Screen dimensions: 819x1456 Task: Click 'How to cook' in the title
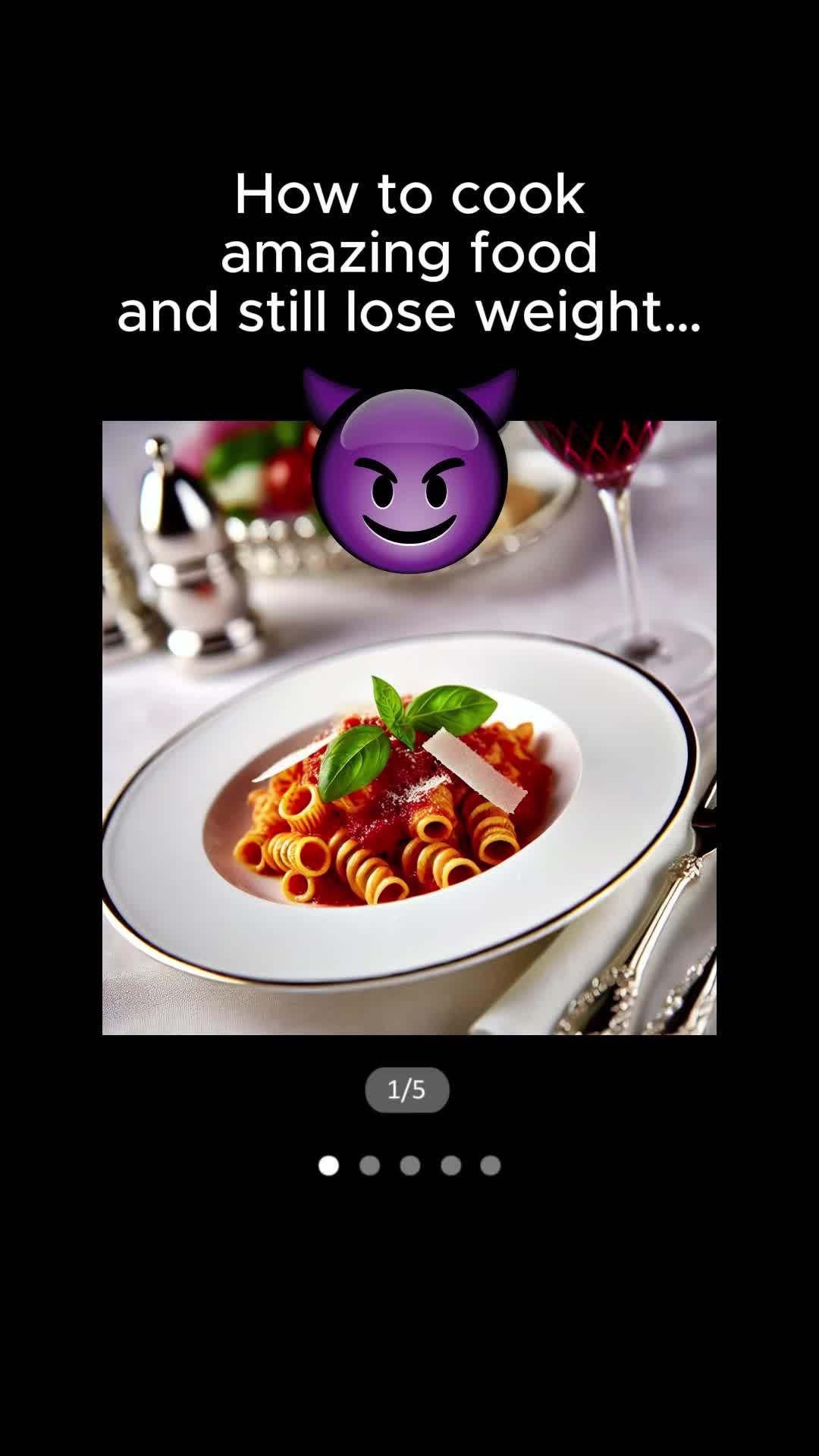pyautogui.click(x=409, y=196)
